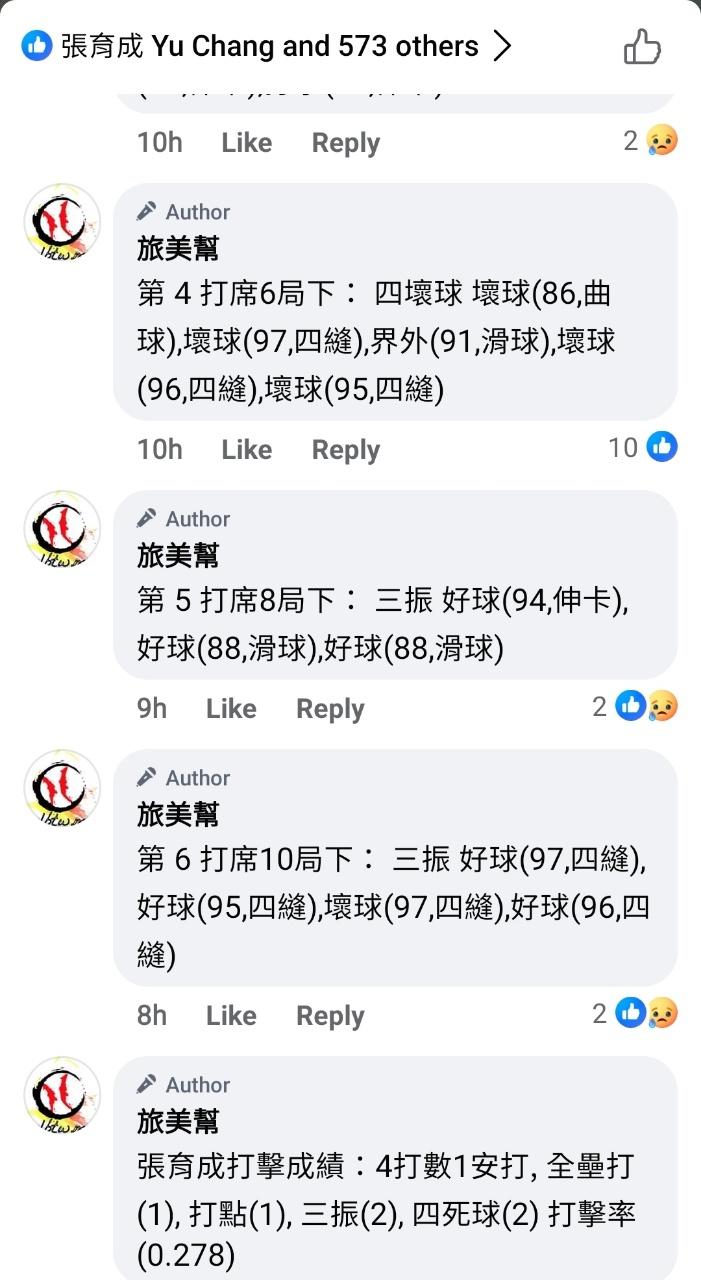This screenshot has width=701, height=1280.
Task: Reply to the 第 5 打席8局下 comment
Action: pyautogui.click(x=330, y=709)
